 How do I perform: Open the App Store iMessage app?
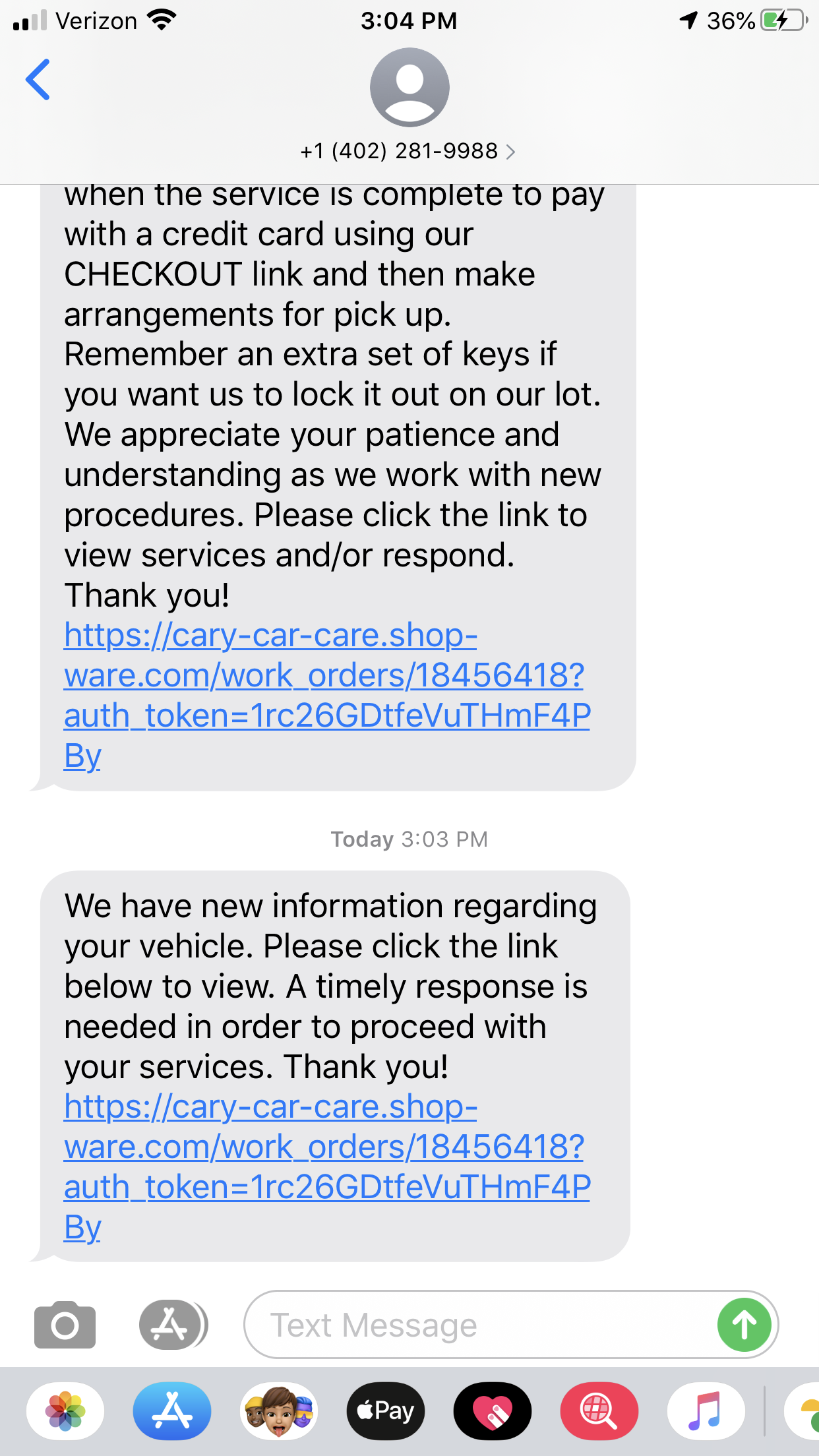pyautogui.click(x=172, y=1411)
